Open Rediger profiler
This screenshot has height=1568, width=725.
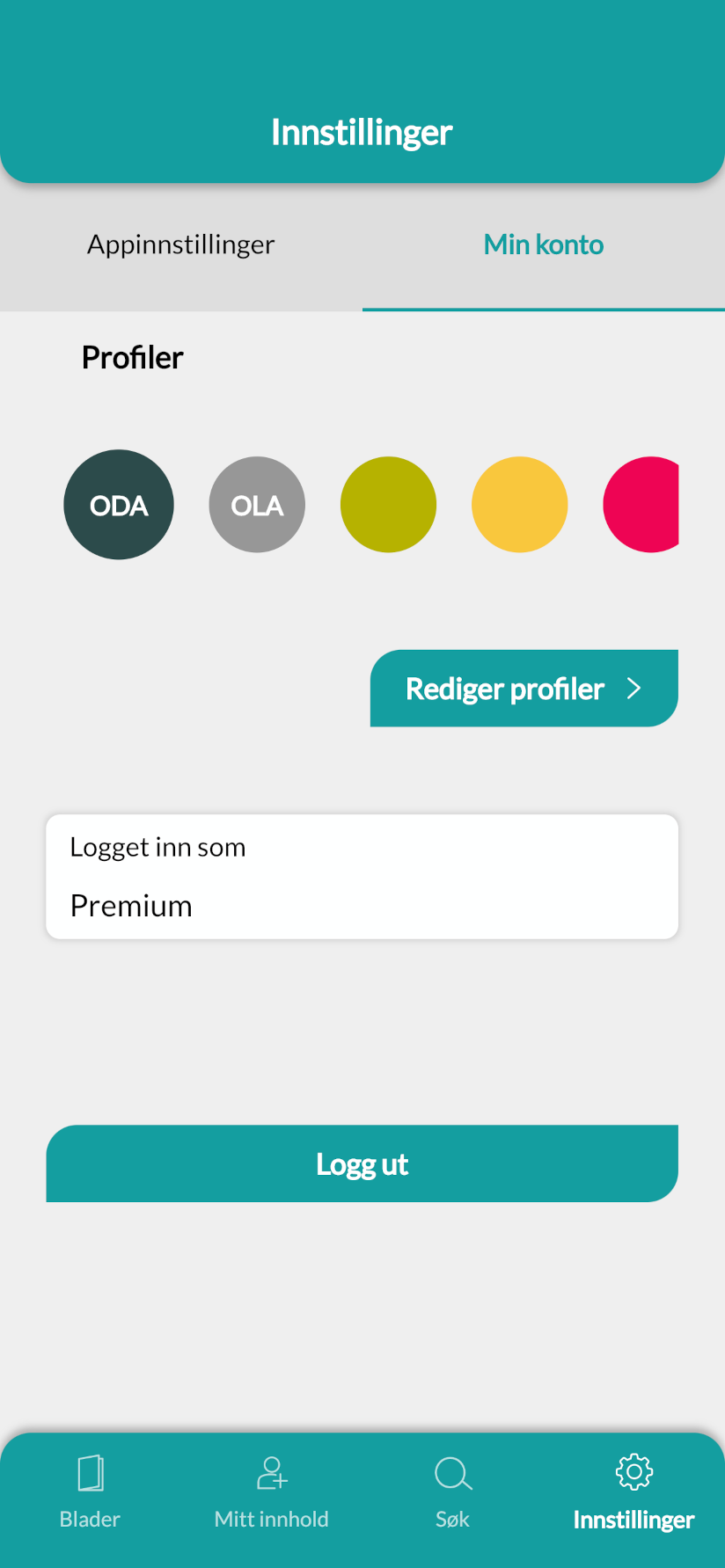pyautogui.click(x=524, y=689)
